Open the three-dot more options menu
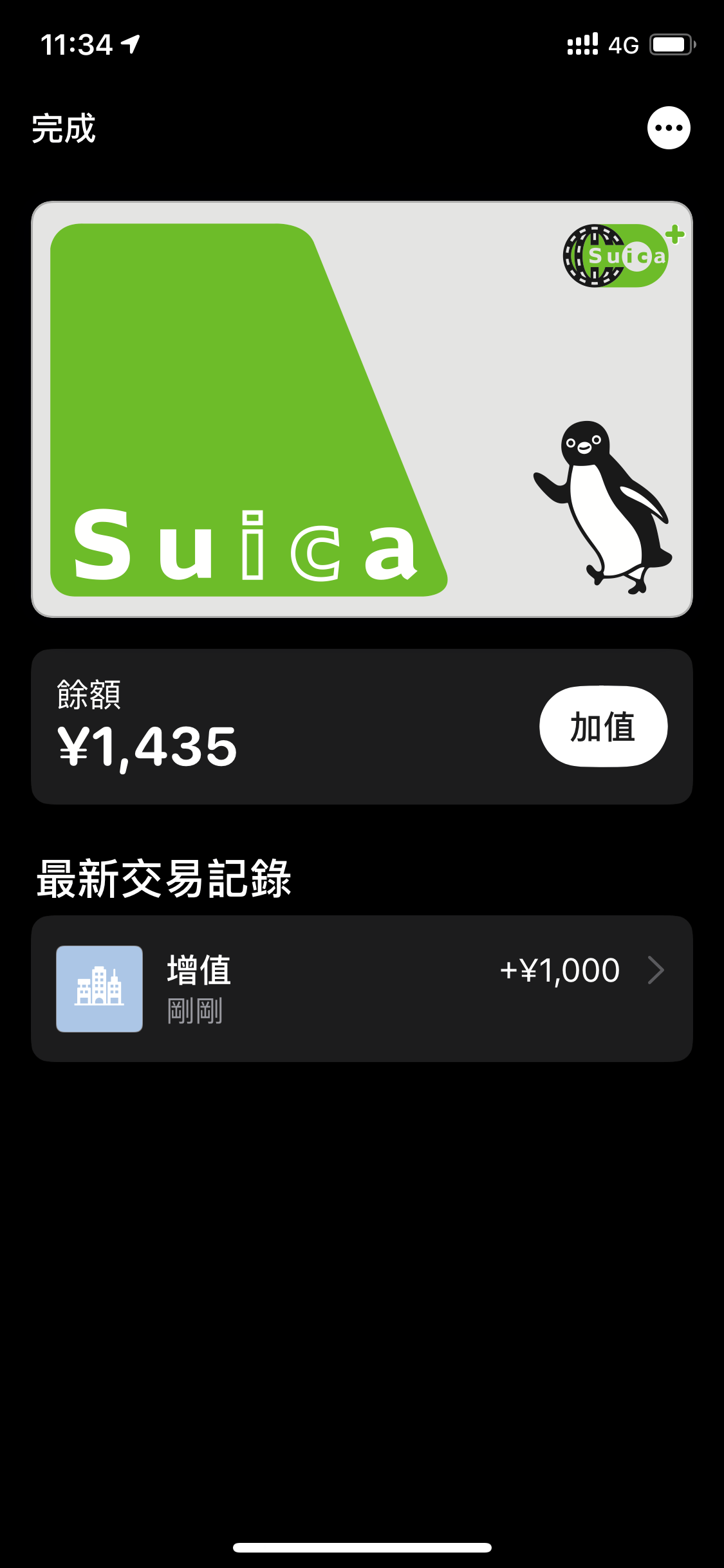The image size is (724, 1568). point(669,128)
